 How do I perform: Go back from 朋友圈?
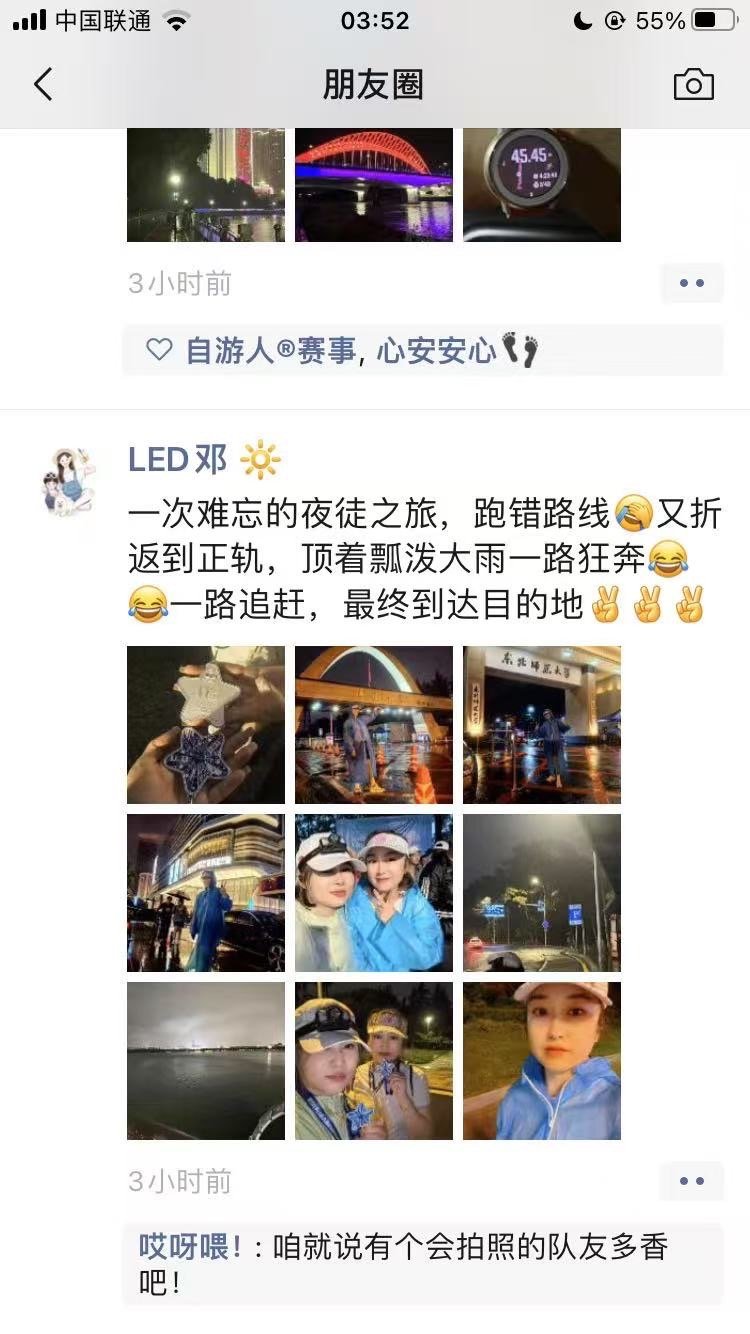click(43, 85)
